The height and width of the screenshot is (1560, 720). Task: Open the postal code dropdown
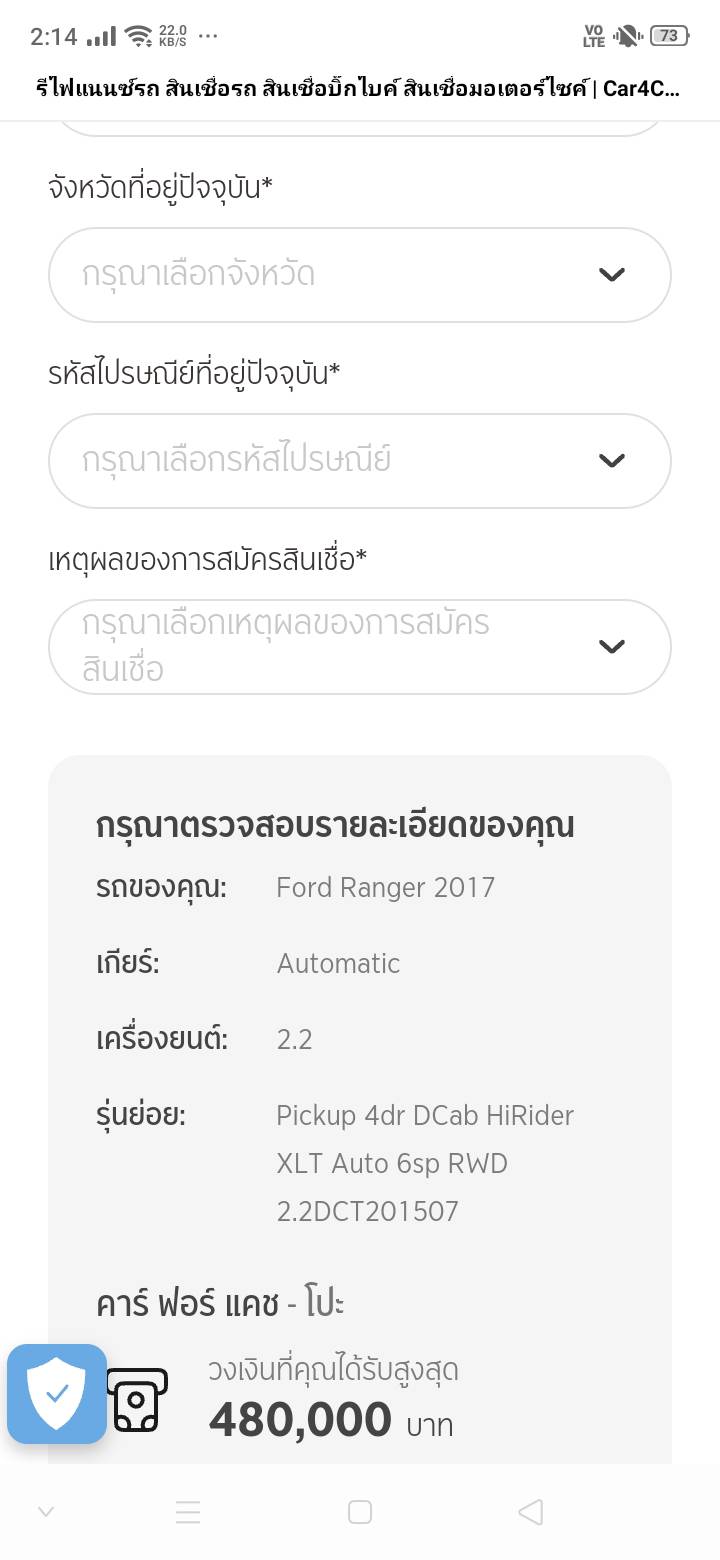pos(359,461)
